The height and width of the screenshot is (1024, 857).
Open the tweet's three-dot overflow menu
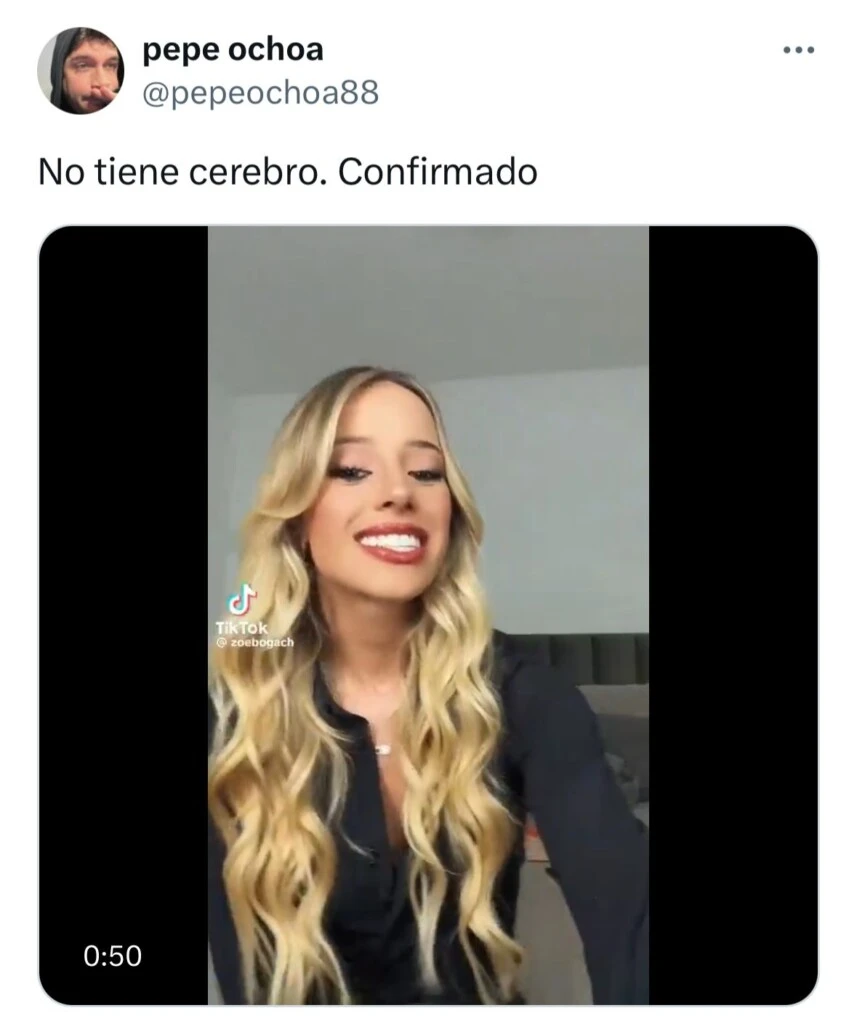point(798,51)
